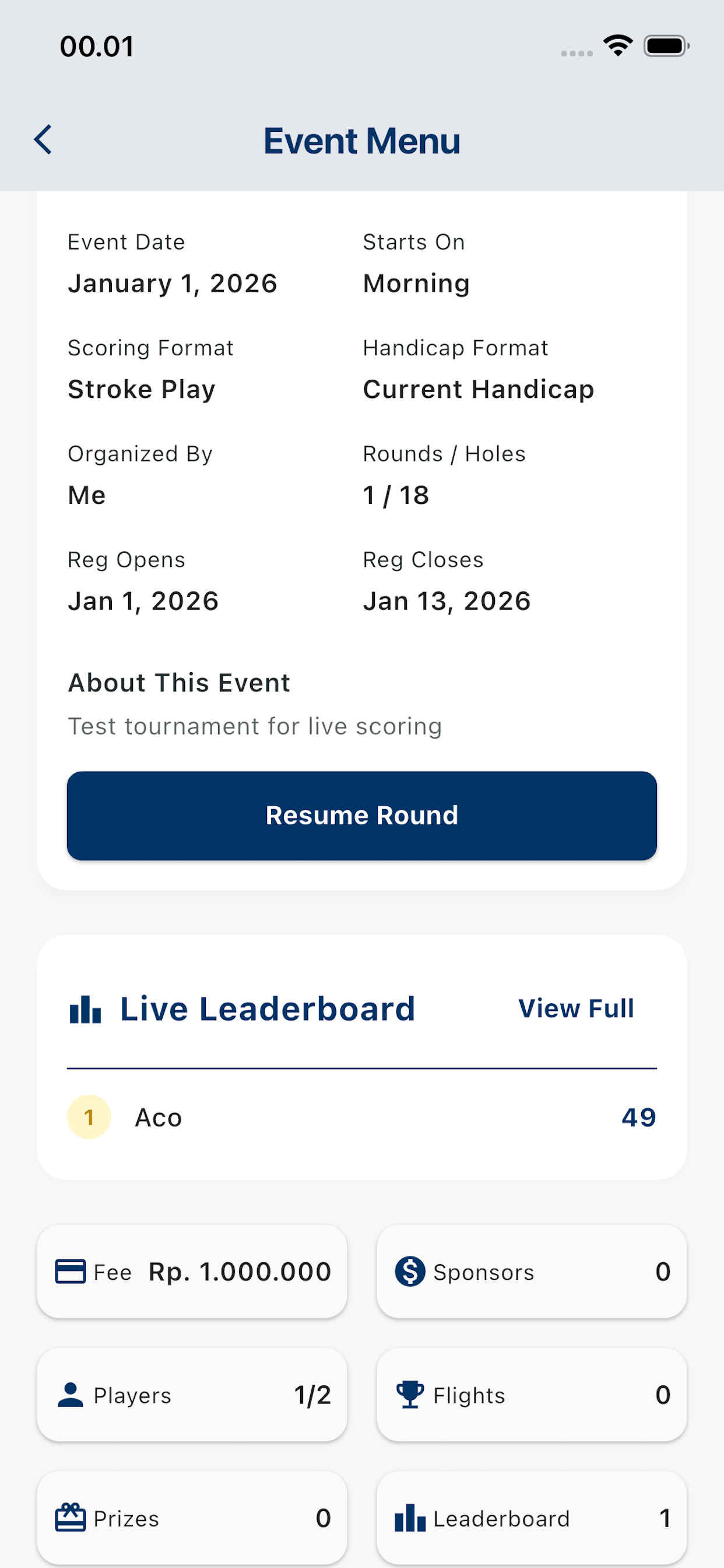Tap the Resume Round button
724x1568 pixels.
[362, 815]
